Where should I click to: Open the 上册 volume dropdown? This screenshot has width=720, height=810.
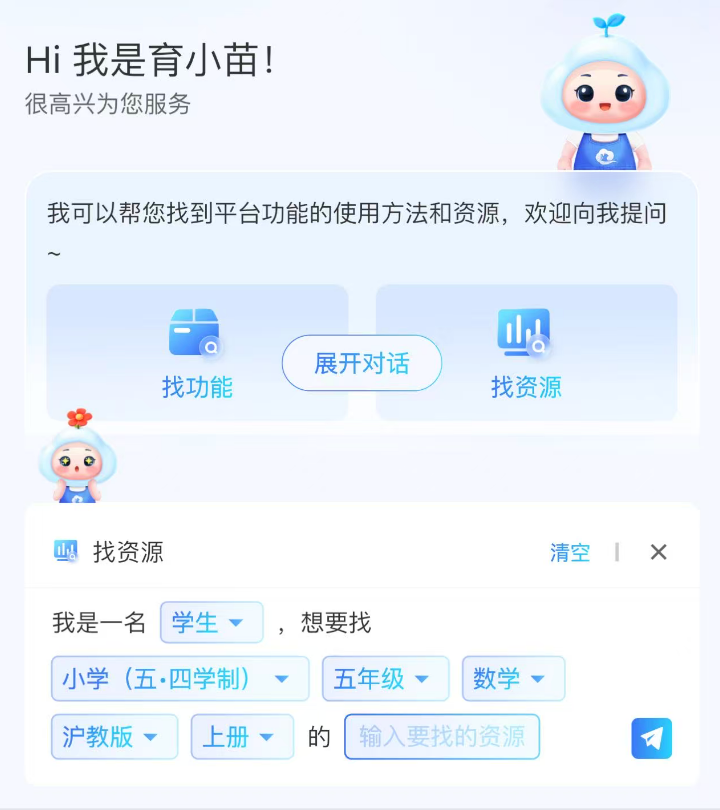coord(242,736)
